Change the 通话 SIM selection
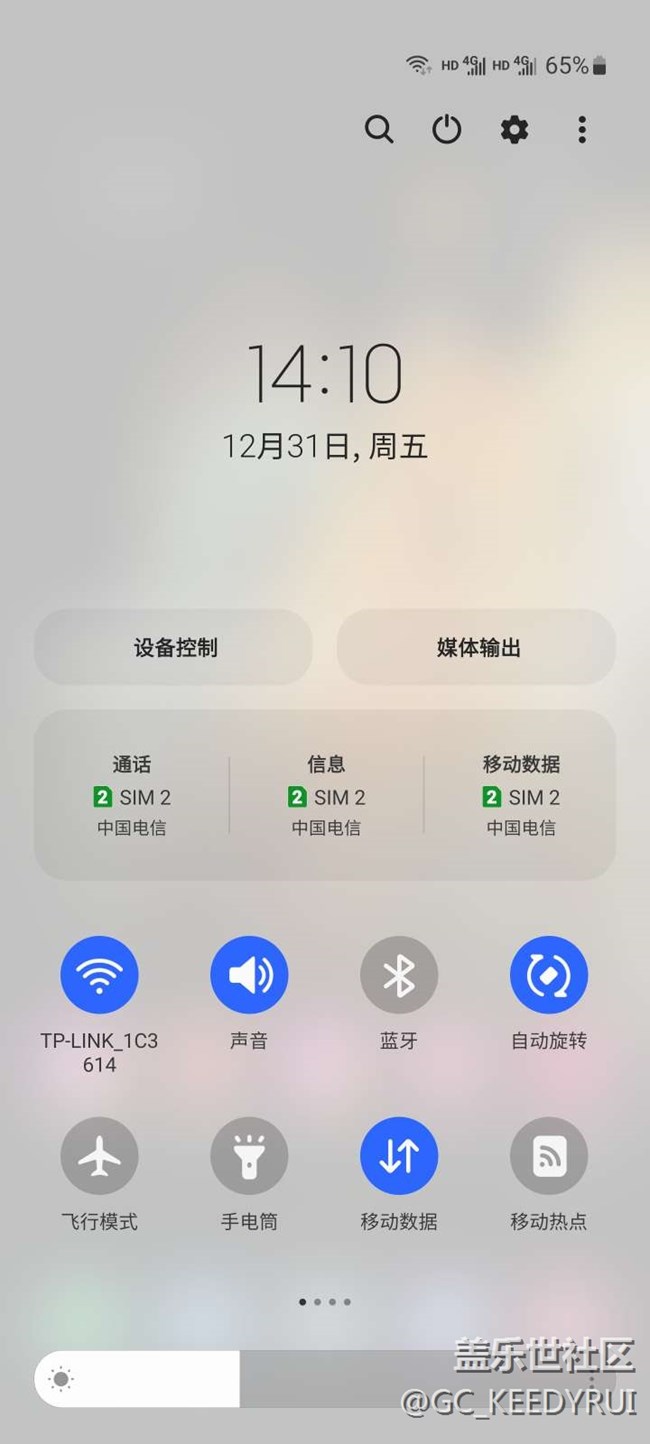 (x=131, y=795)
